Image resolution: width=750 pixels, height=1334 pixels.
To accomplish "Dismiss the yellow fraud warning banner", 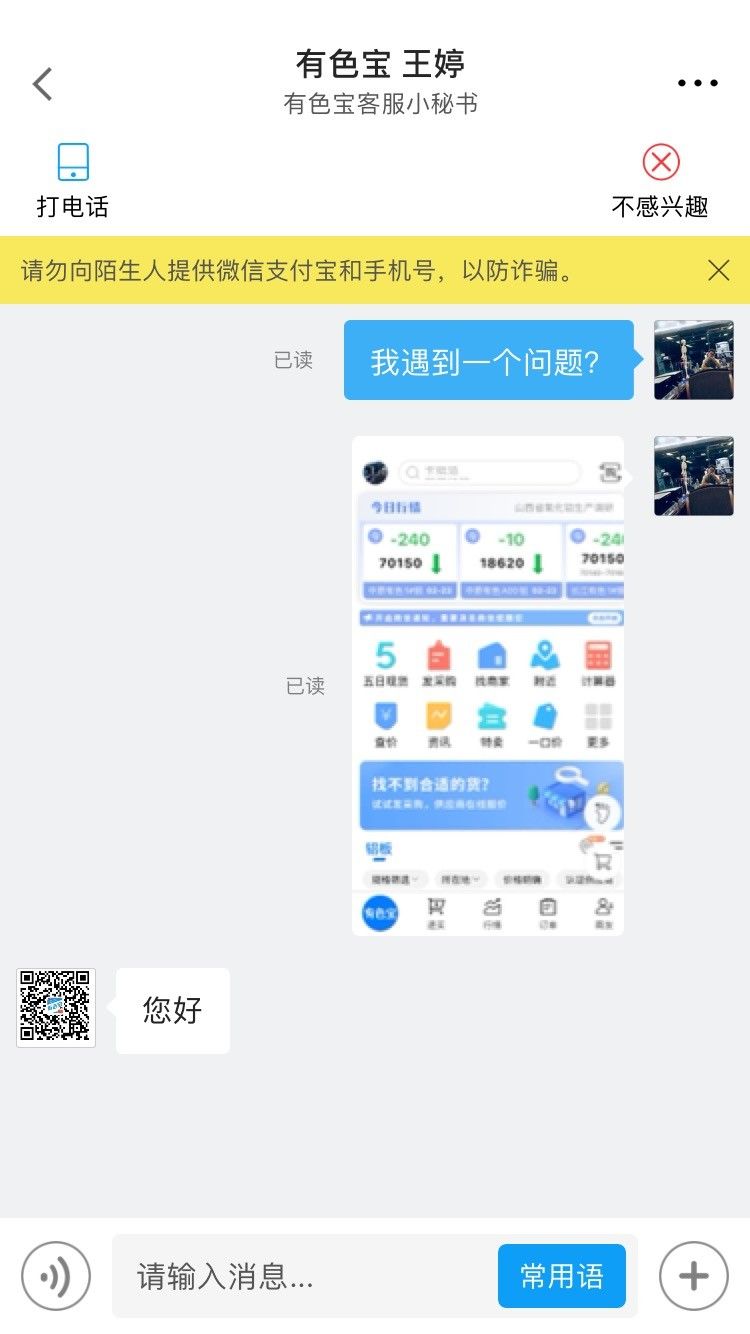I will [x=718, y=270].
